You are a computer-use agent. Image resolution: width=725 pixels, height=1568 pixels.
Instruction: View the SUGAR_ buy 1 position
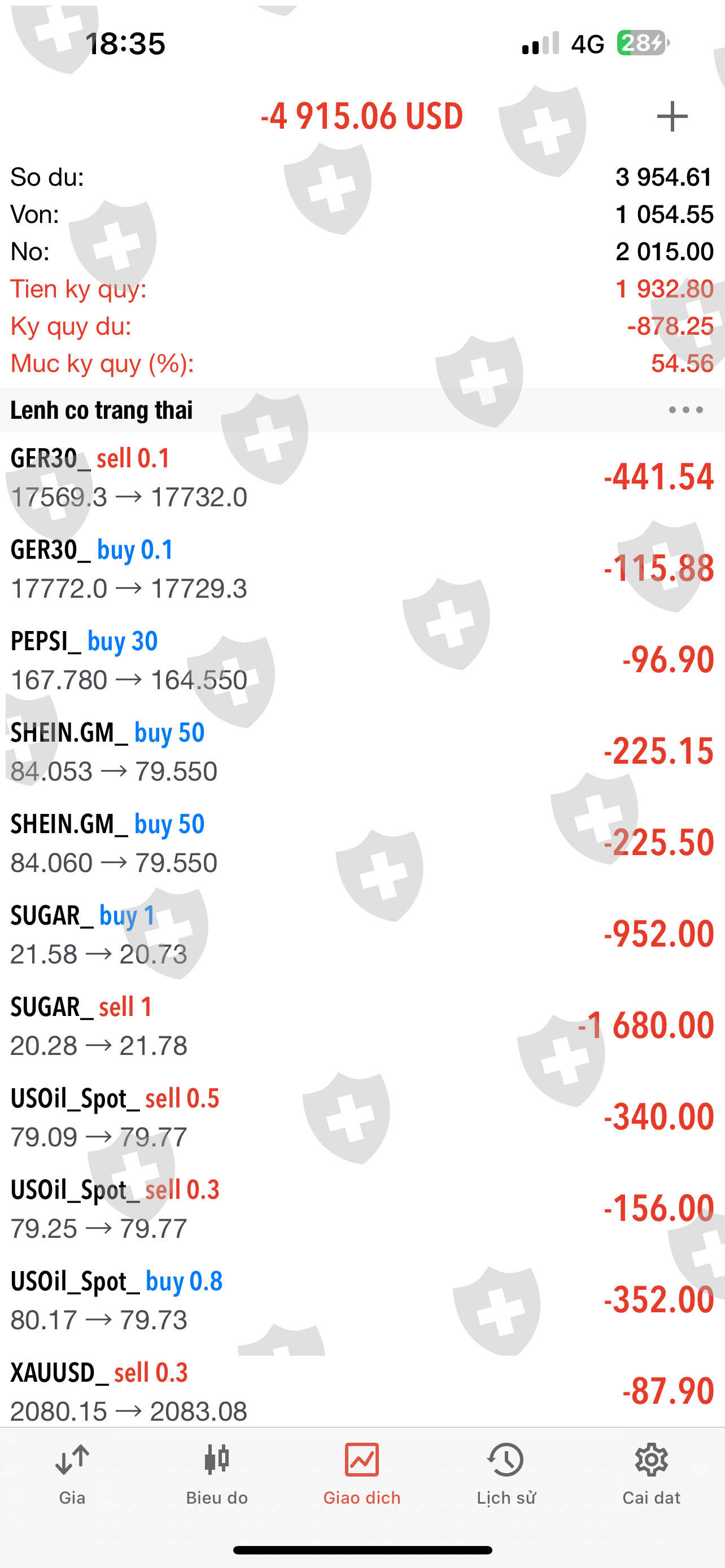pyautogui.click(x=362, y=934)
